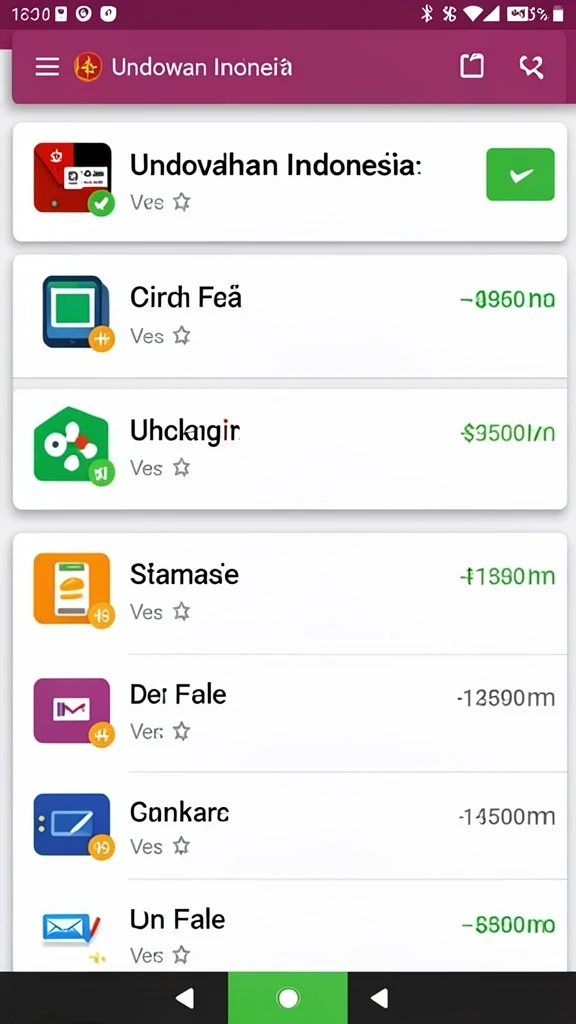Star the Cirdh Fea item
The width and height of the screenshot is (576, 1024).
(x=182, y=336)
